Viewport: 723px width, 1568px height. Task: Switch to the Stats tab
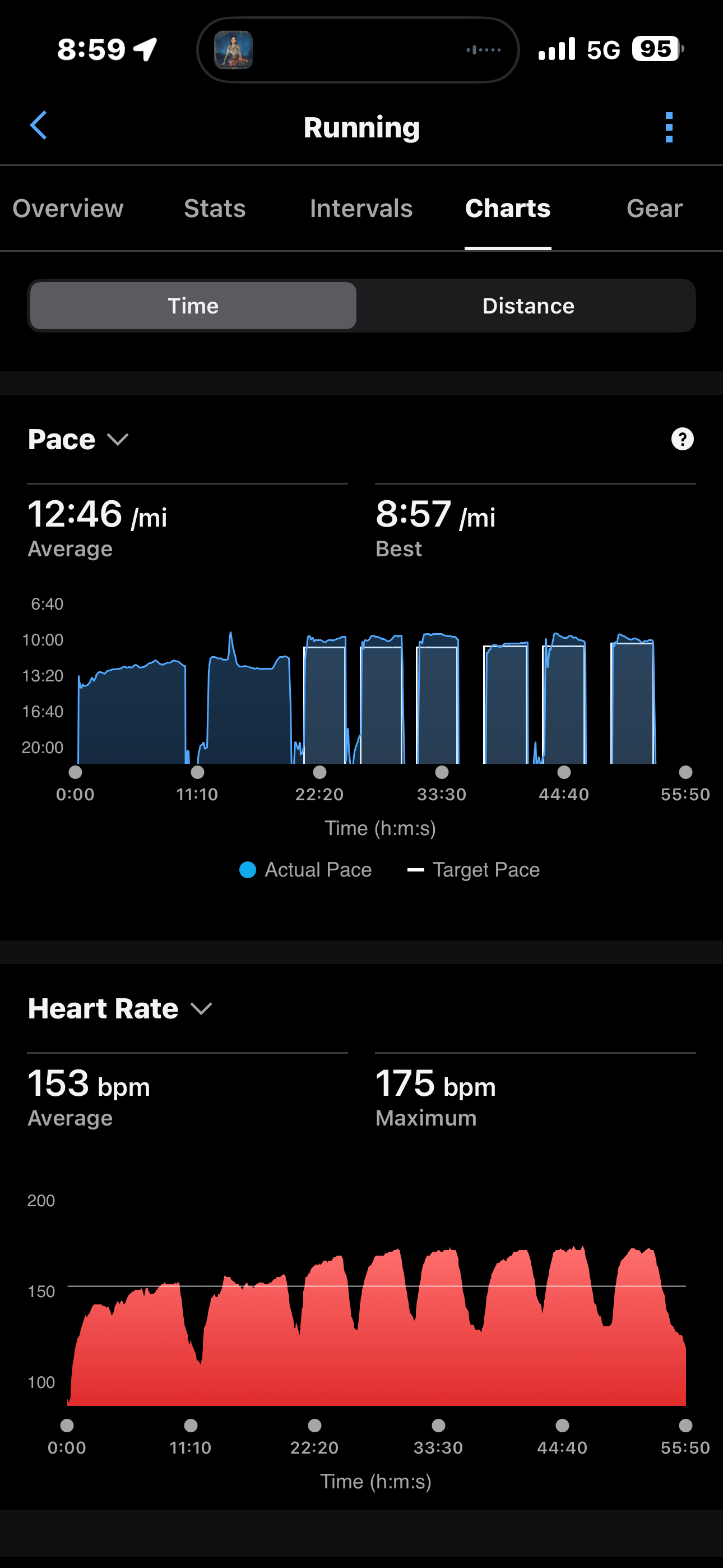click(214, 209)
